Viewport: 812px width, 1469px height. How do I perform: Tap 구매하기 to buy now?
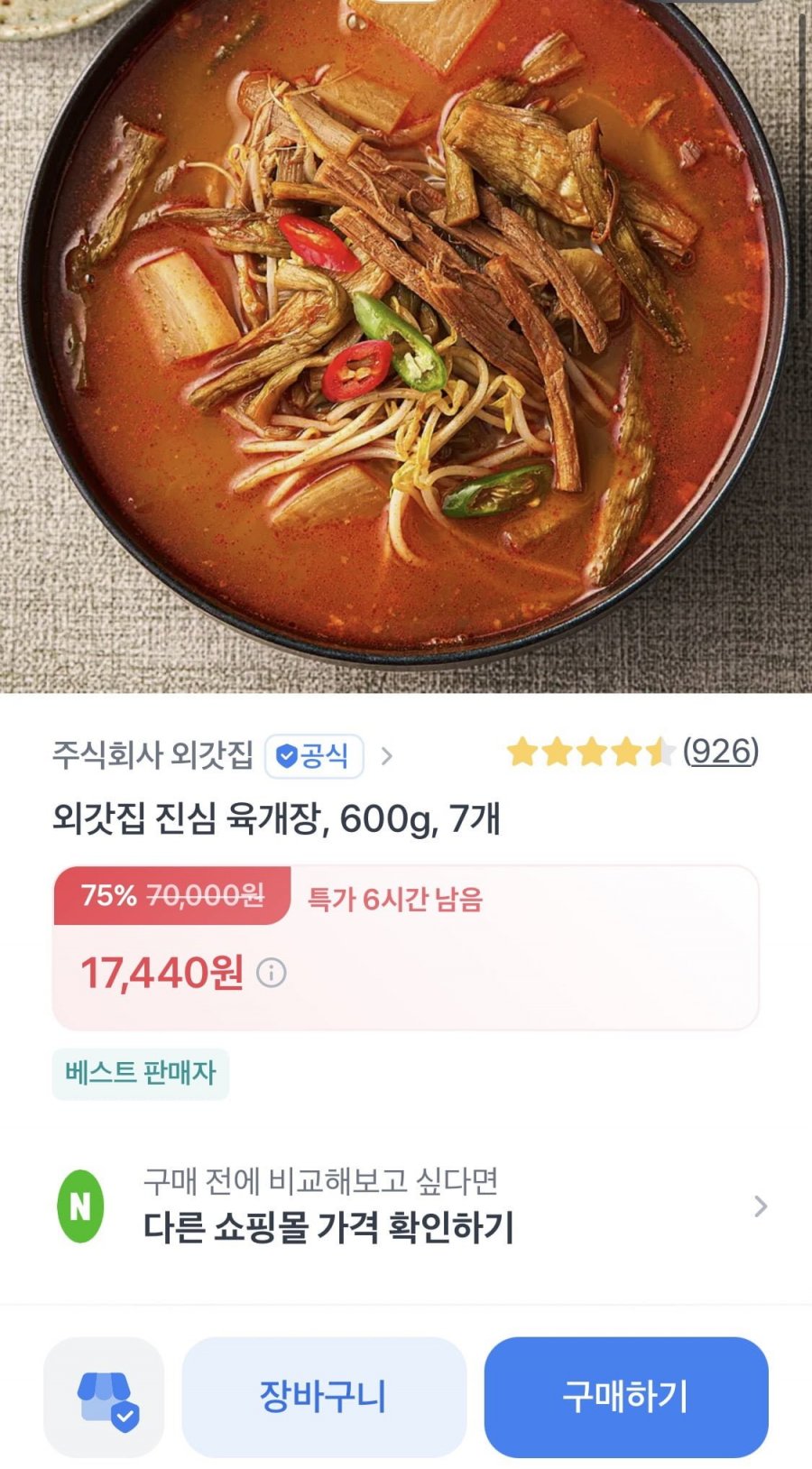coord(626,1397)
